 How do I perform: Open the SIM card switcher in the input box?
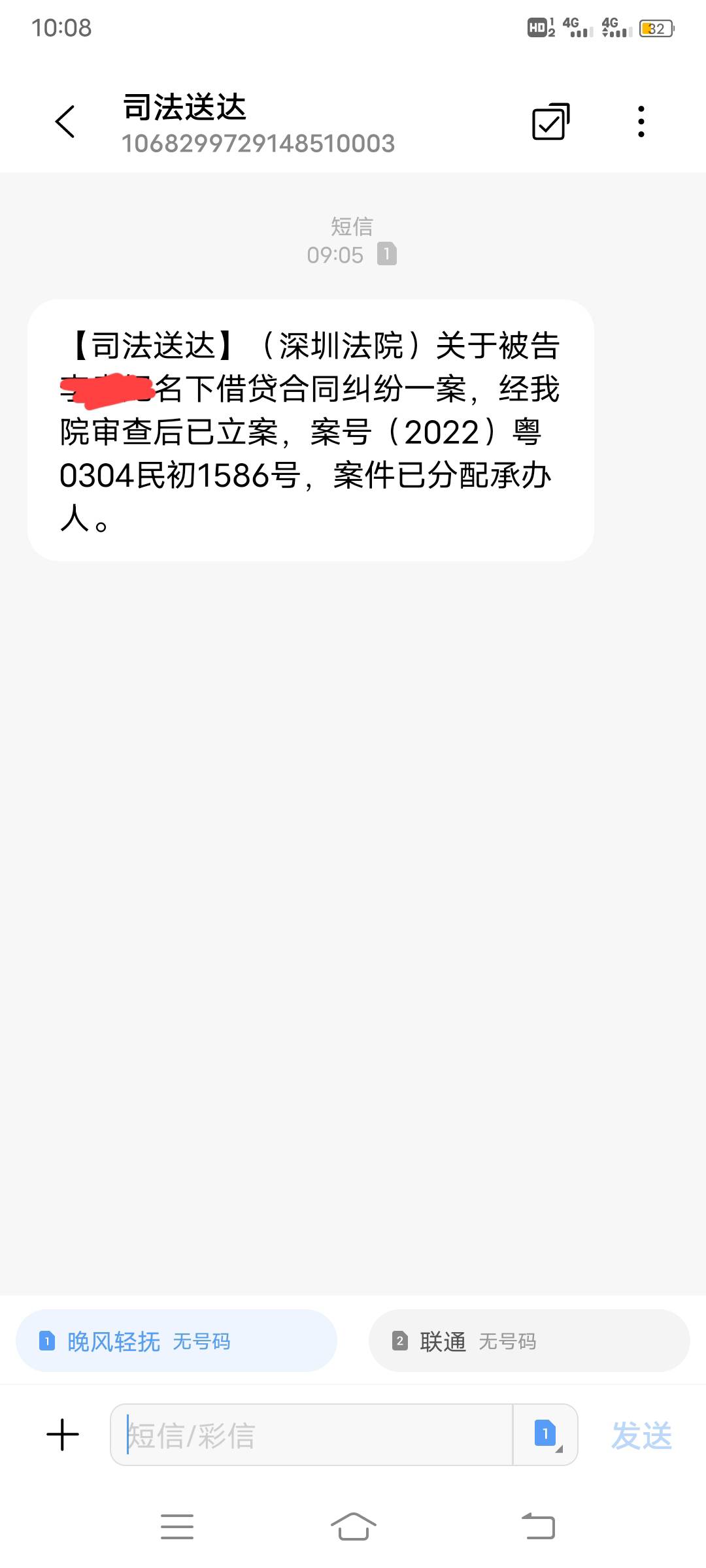(x=546, y=1435)
